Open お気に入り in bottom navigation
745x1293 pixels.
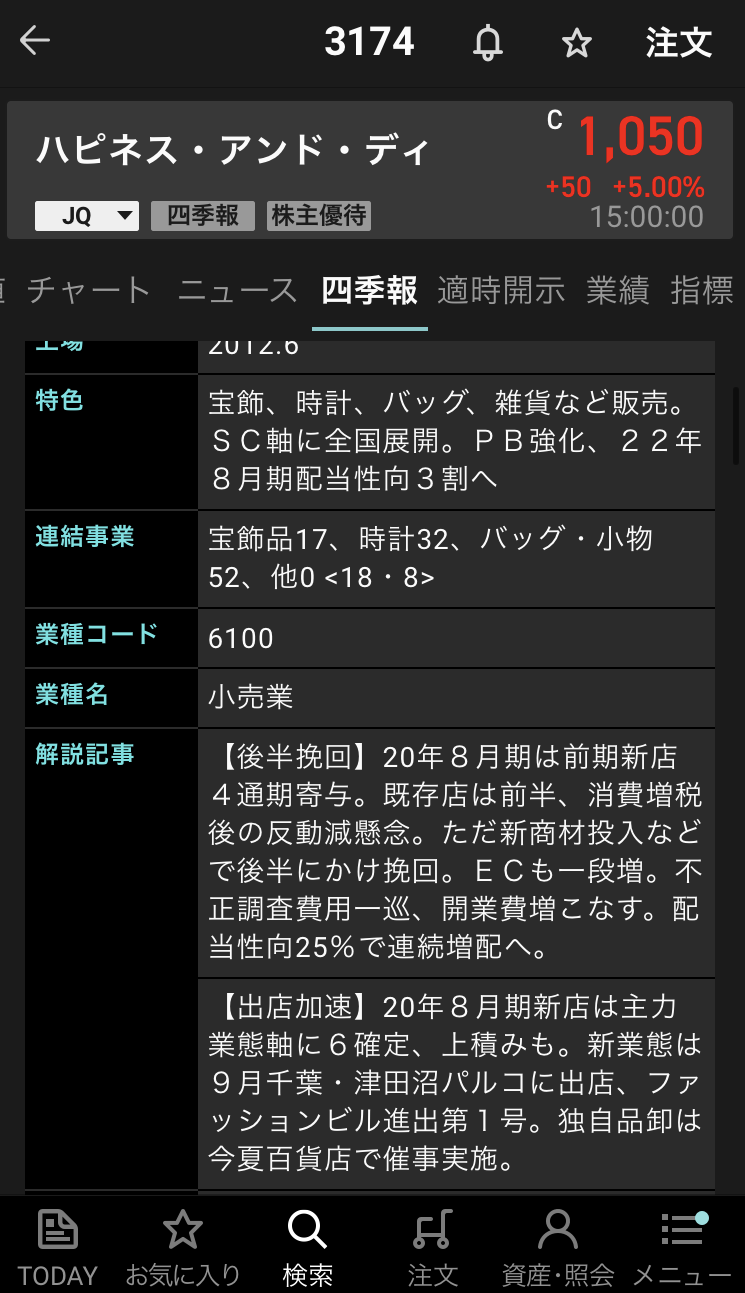pyautogui.click(x=183, y=1246)
